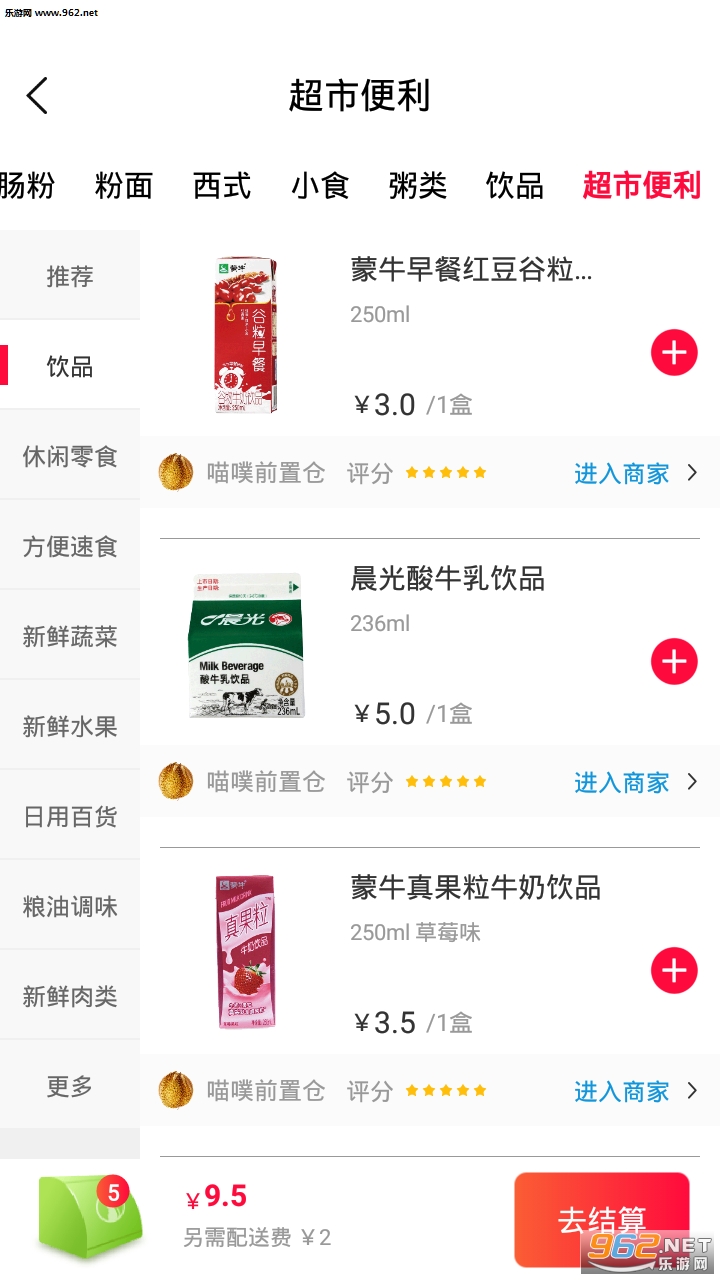Enter the merchant under 蒙牛真果粒牛奶饮品
This screenshot has height=1280, width=720.
pos(633,1091)
